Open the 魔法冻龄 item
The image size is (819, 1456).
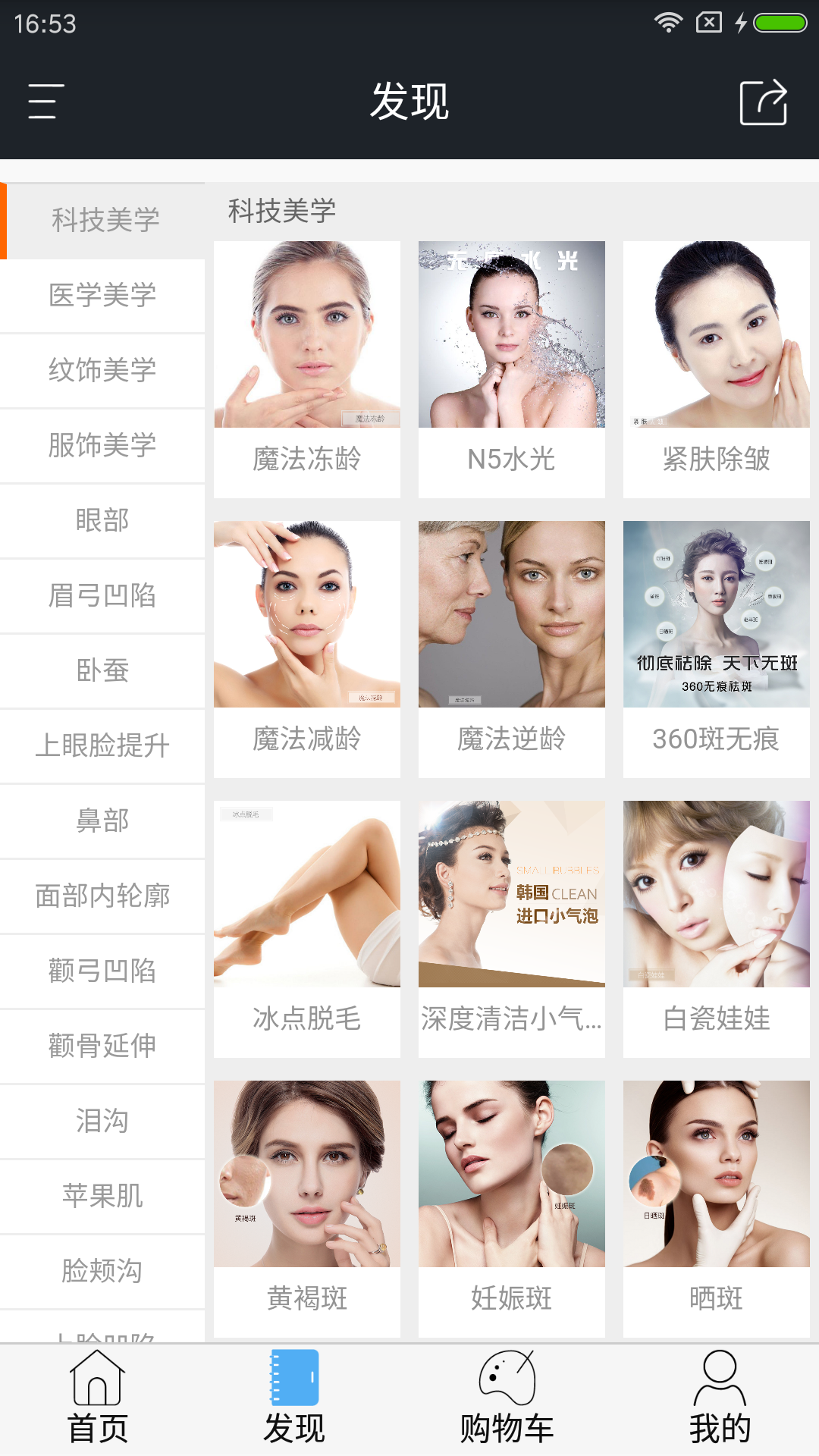click(x=307, y=369)
